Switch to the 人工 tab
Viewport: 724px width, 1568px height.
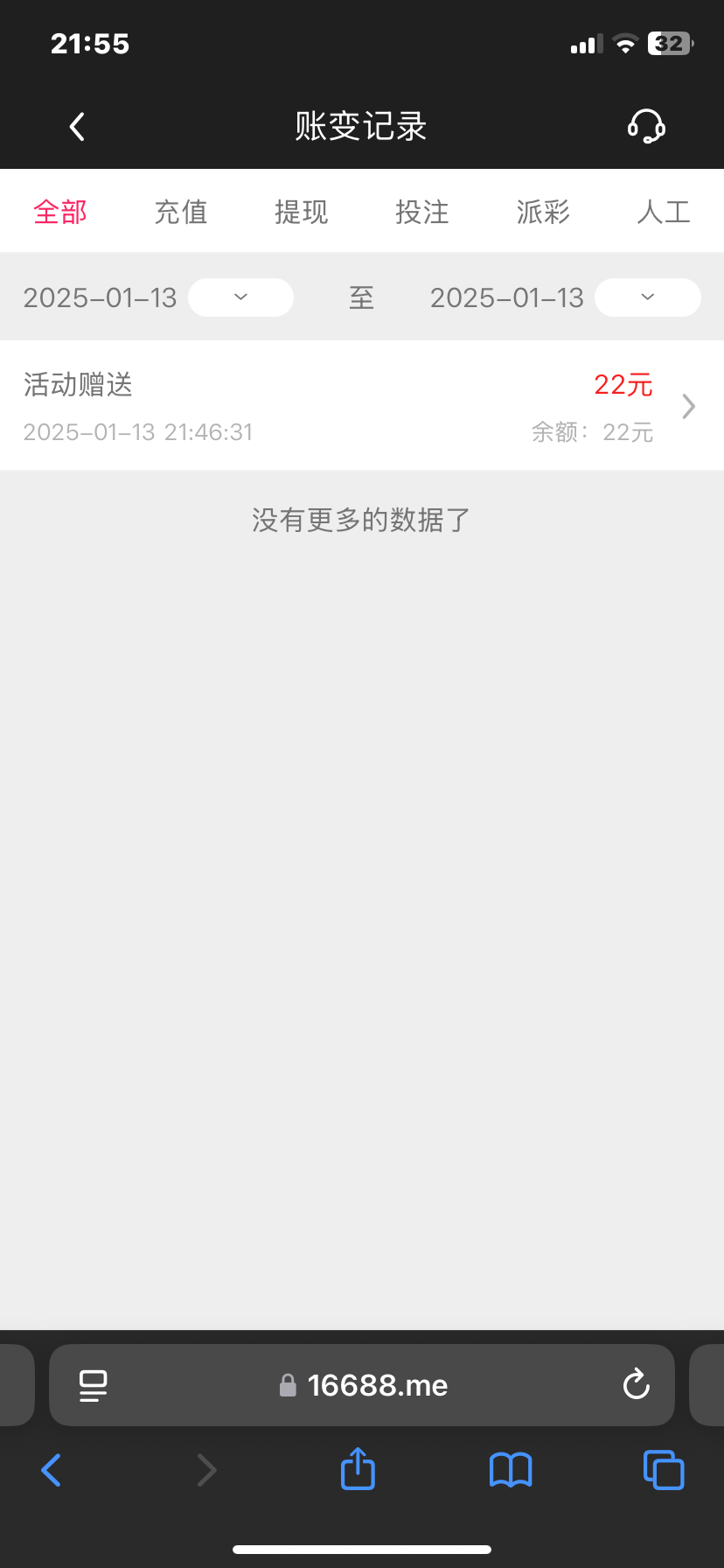point(663,212)
